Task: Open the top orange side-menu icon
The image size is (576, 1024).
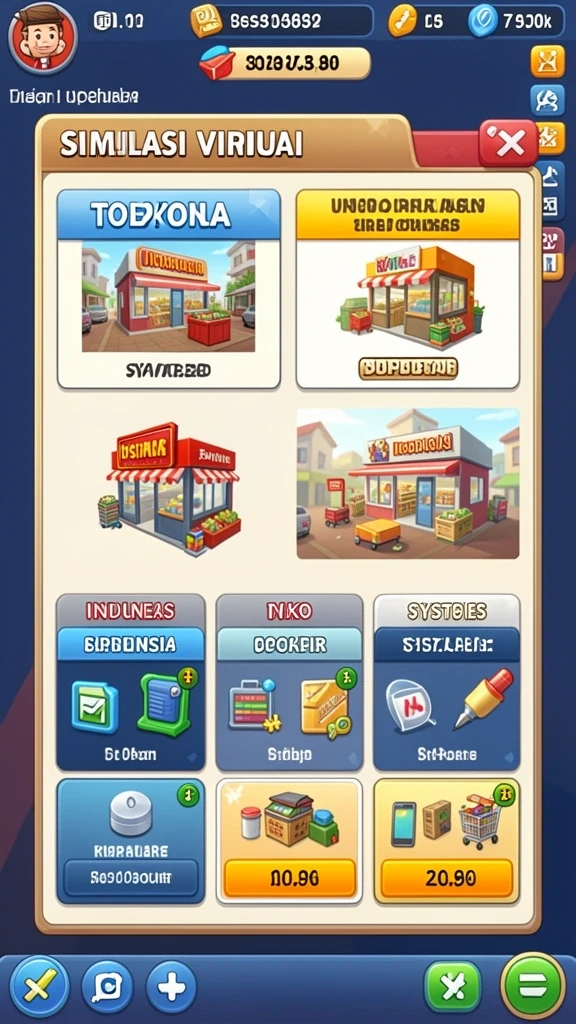Action: (547, 61)
